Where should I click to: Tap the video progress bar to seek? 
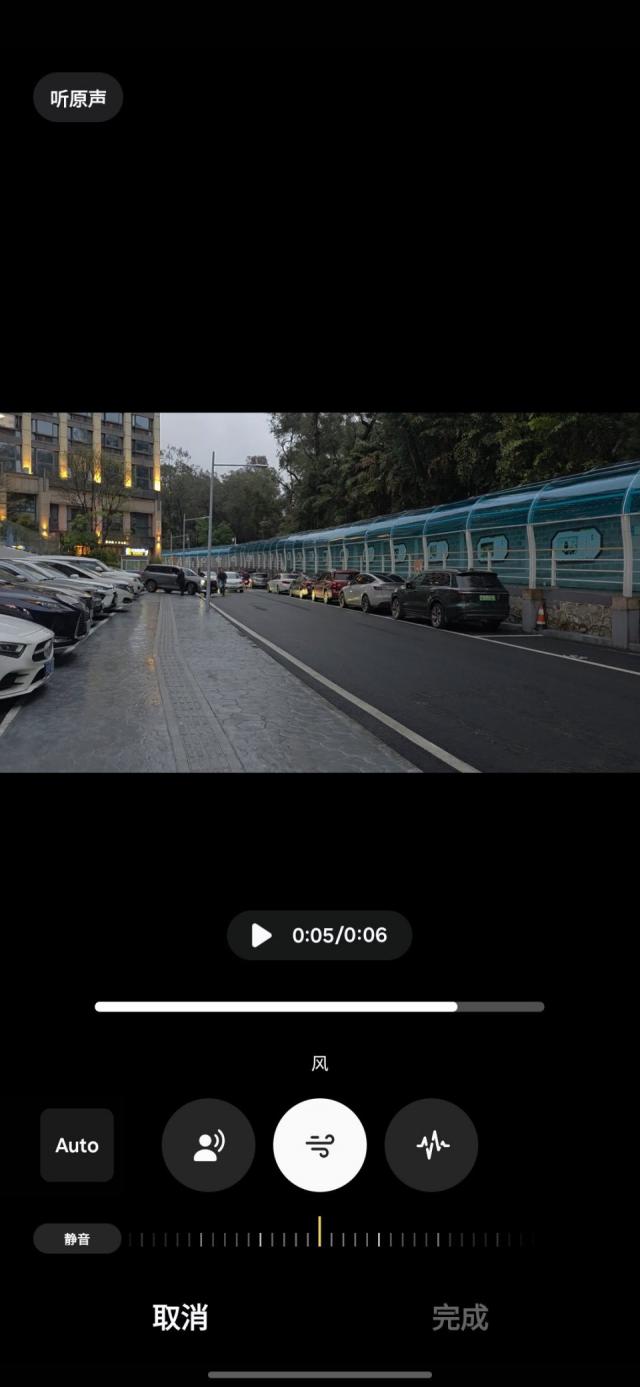(319, 1007)
